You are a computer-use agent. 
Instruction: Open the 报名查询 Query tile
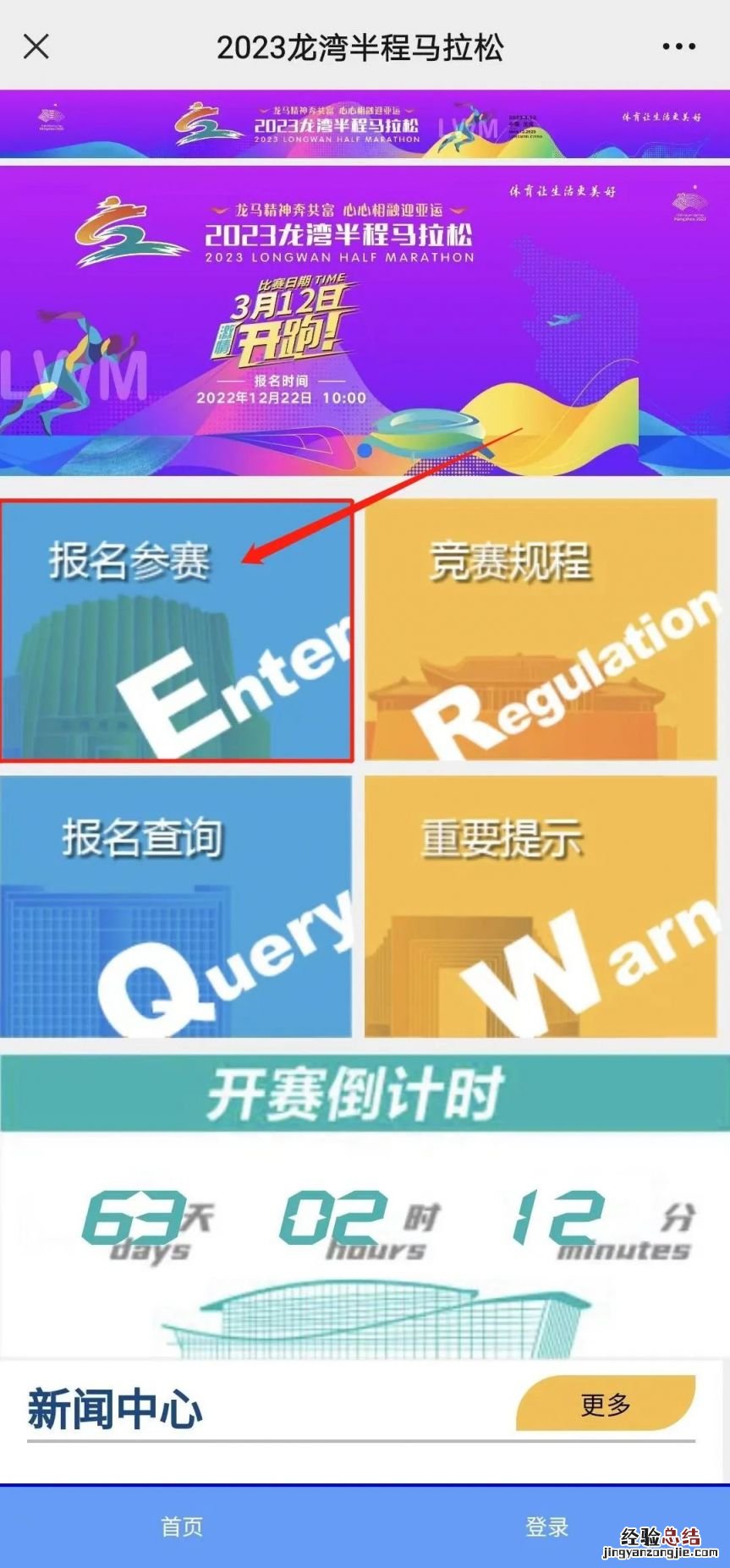[x=176, y=907]
